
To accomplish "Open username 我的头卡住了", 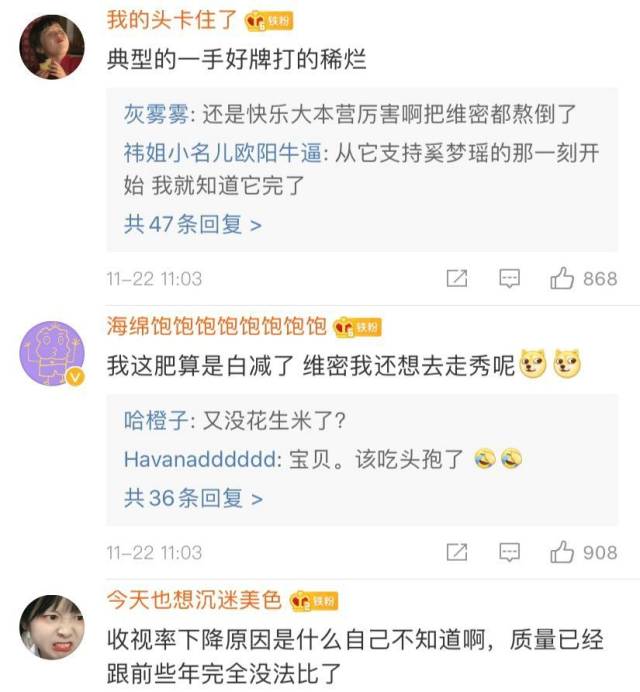I will pyautogui.click(x=170, y=21).
